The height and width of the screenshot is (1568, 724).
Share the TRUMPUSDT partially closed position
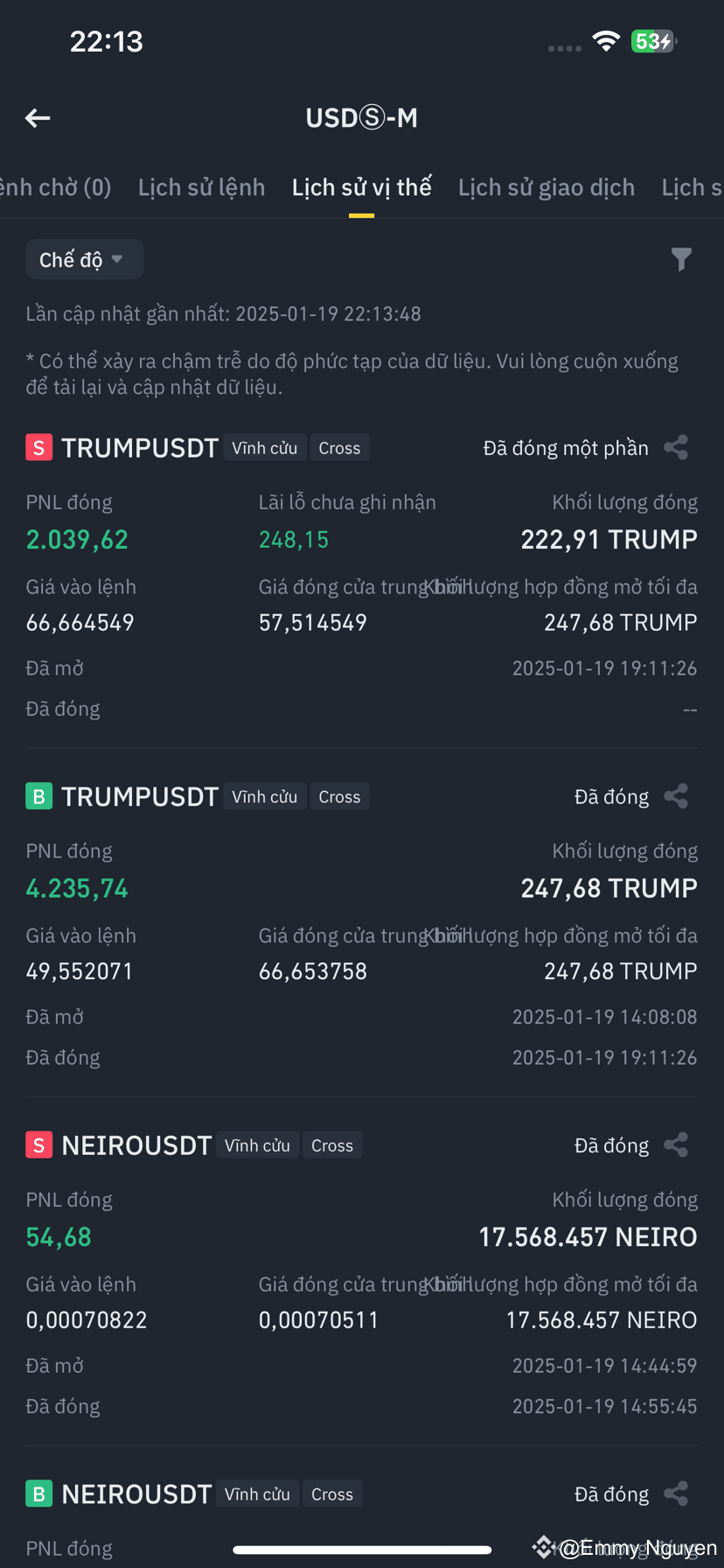pos(676,447)
